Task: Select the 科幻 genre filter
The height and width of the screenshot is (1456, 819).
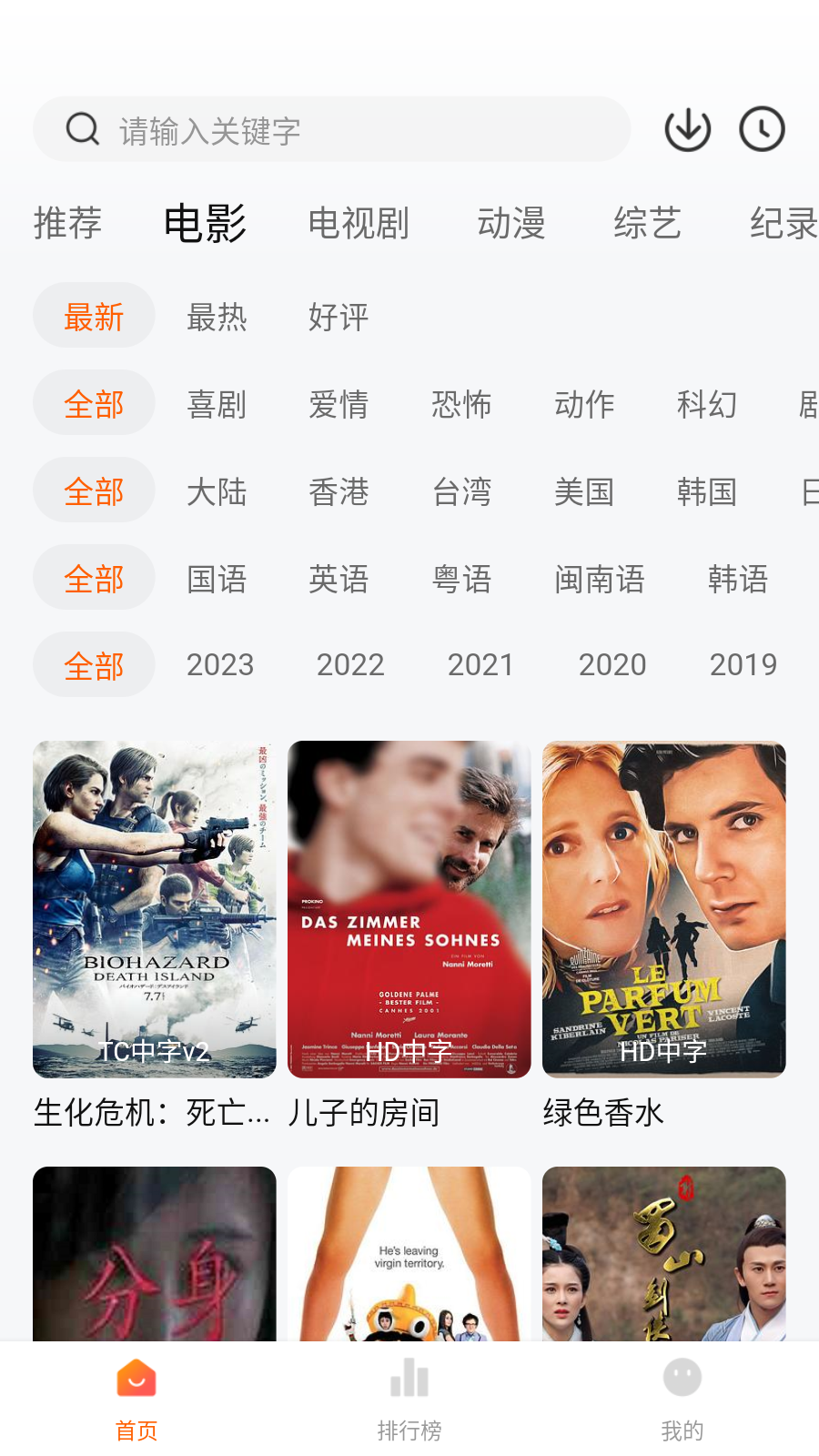Action: click(x=706, y=403)
